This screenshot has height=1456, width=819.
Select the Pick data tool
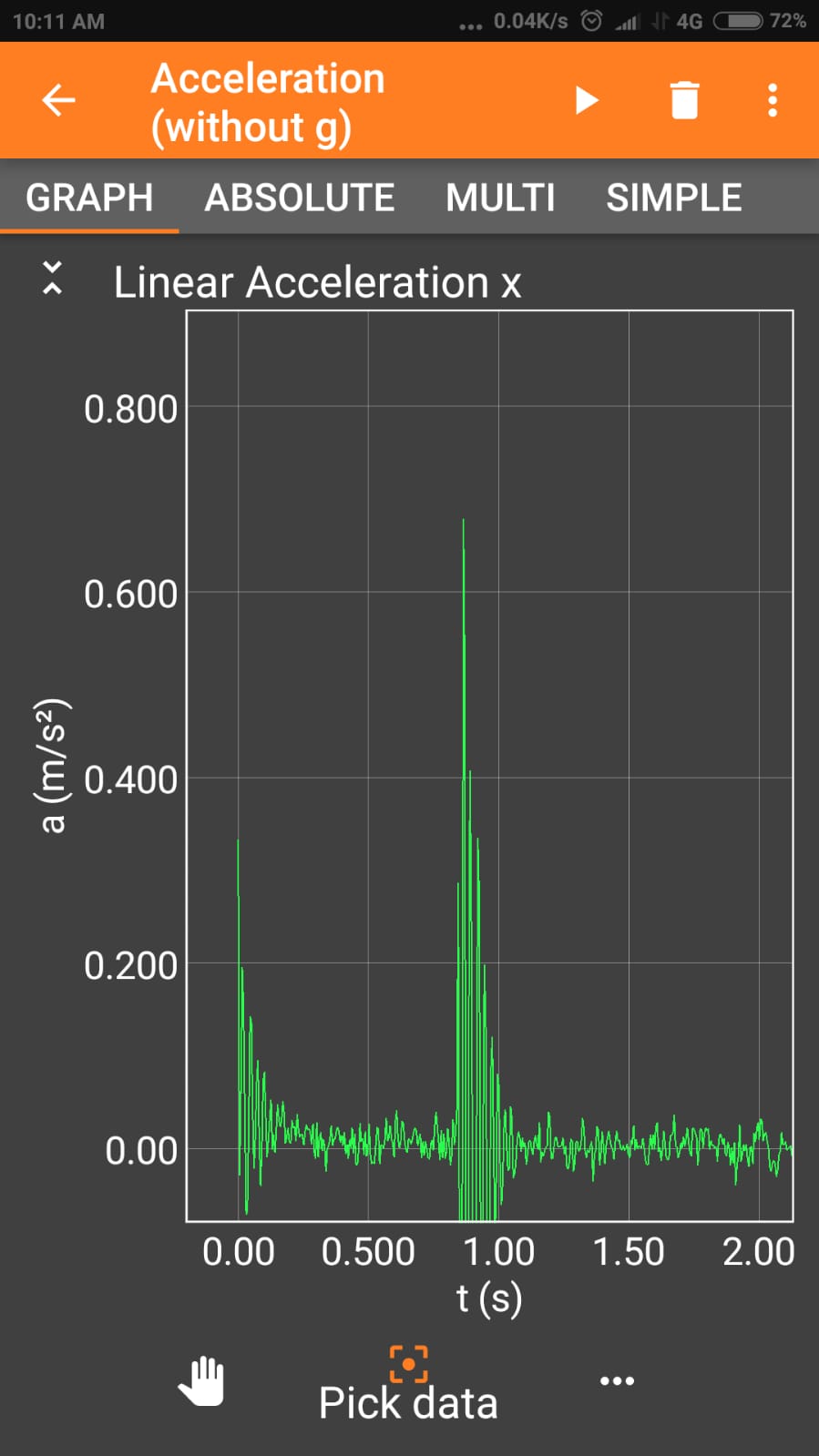coord(408,1384)
